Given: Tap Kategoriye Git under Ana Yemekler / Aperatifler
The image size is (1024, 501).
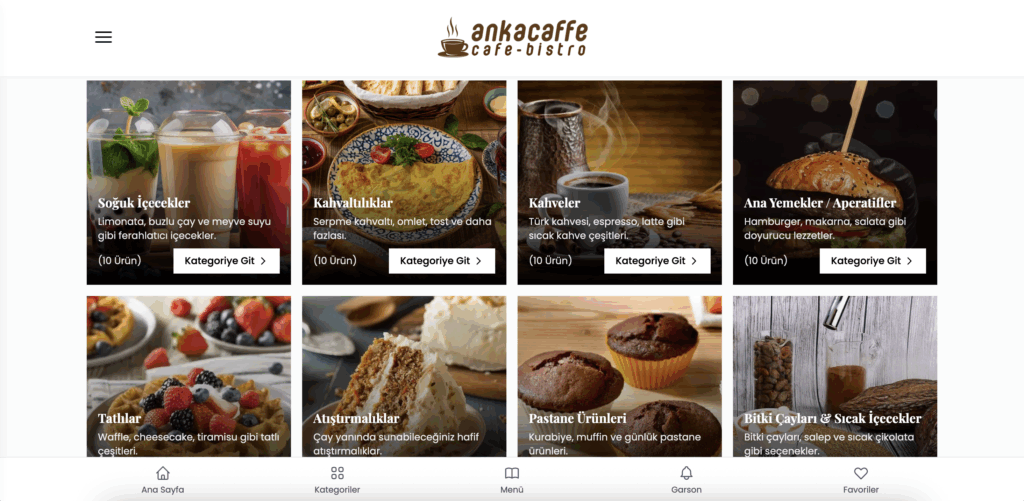Looking at the screenshot, I should 872,261.
